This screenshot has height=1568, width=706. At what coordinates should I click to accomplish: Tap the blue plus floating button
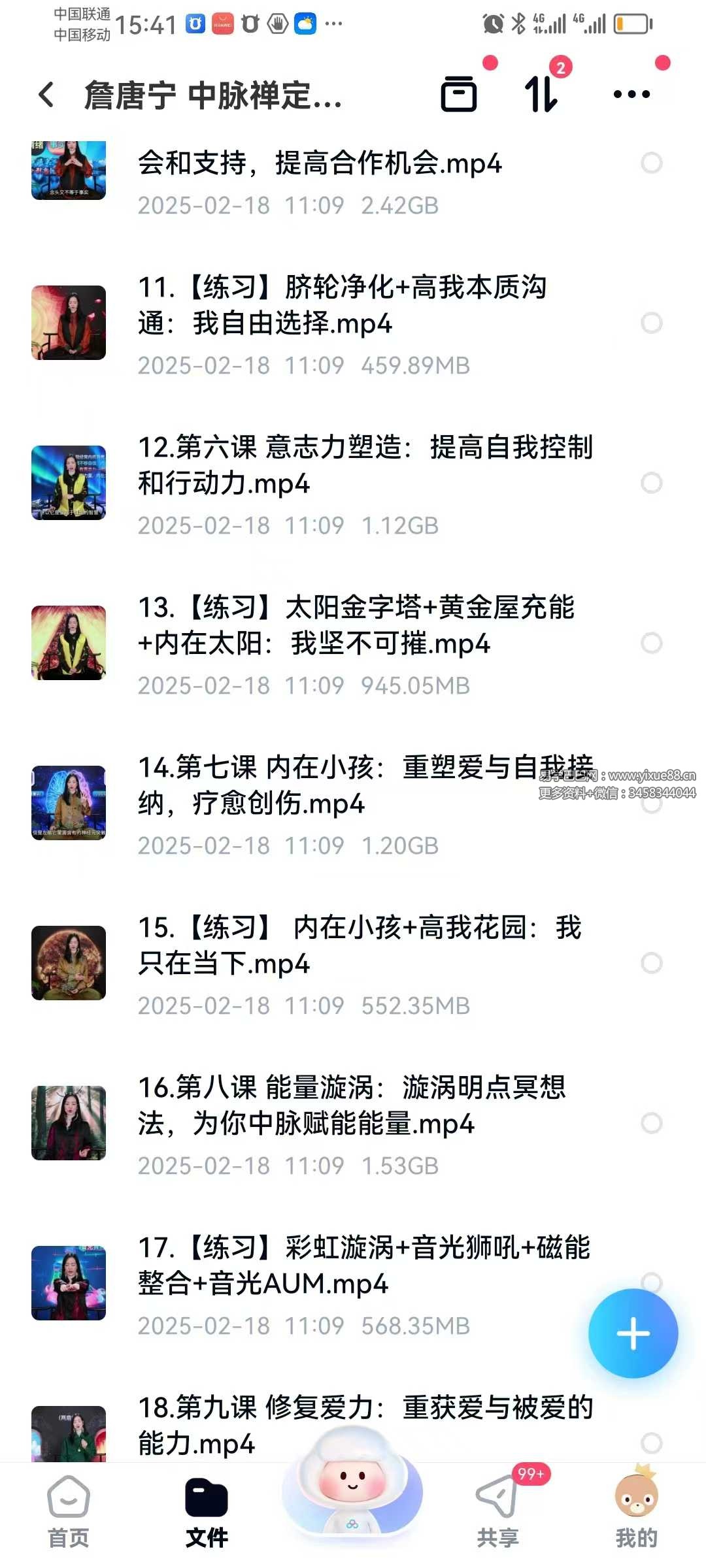tap(633, 1333)
